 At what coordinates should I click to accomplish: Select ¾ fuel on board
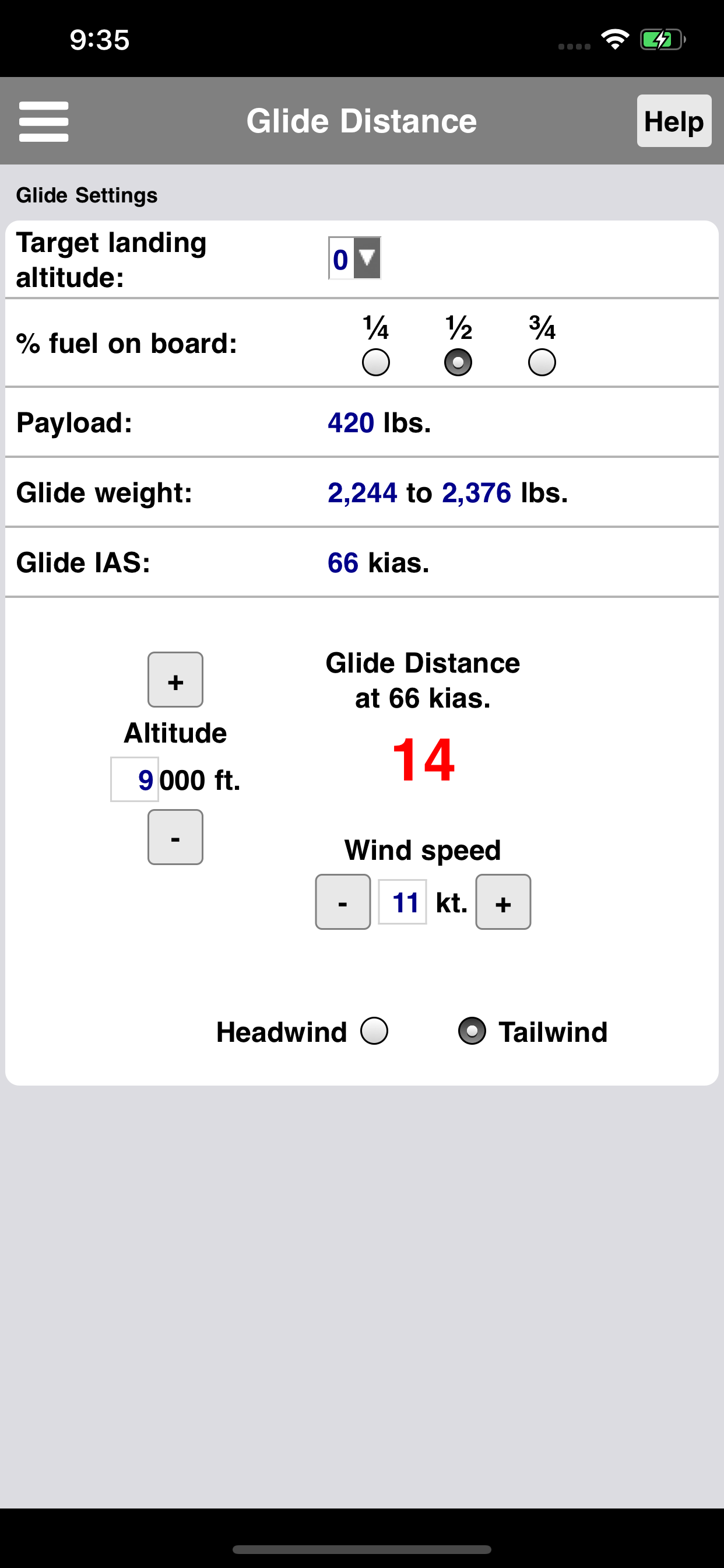541,362
